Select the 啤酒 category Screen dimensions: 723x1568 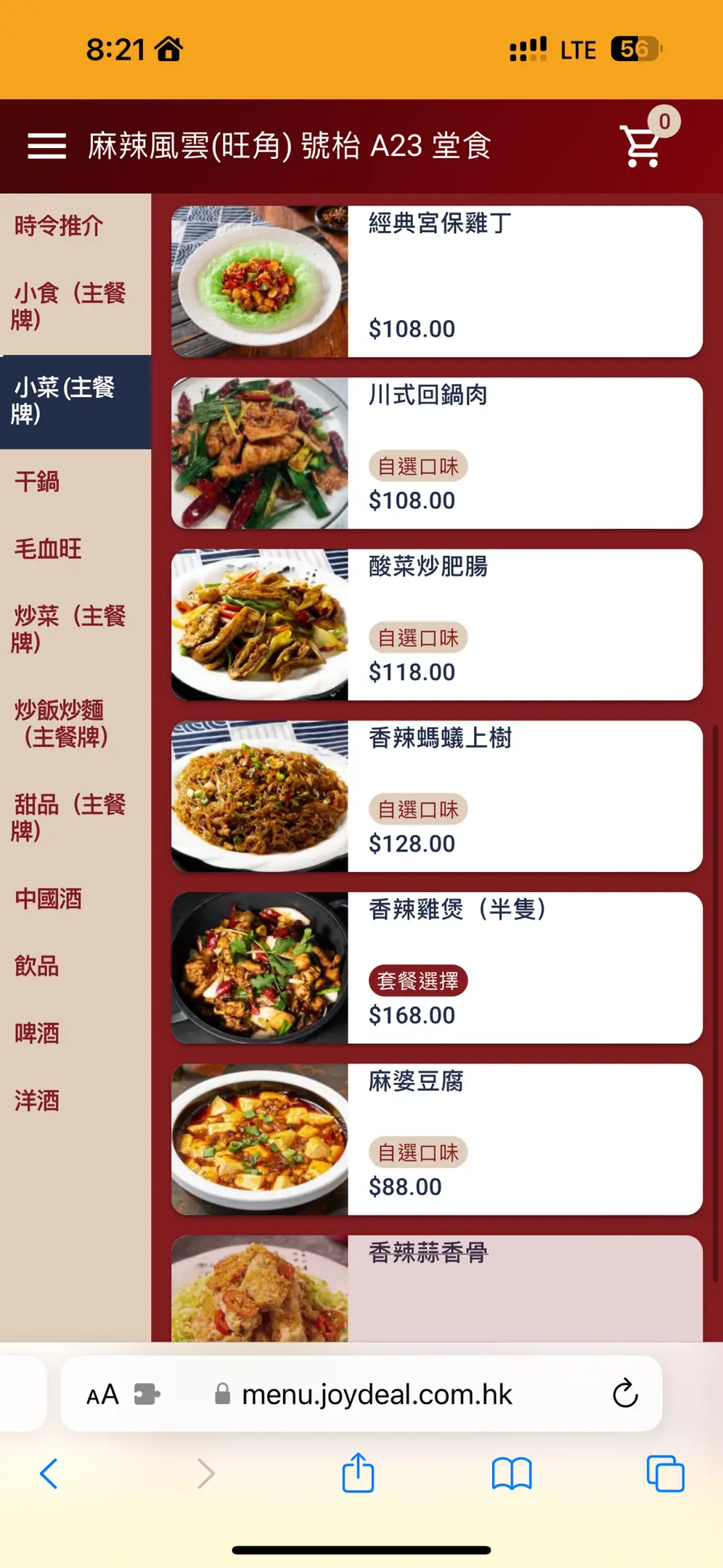[x=38, y=1033]
